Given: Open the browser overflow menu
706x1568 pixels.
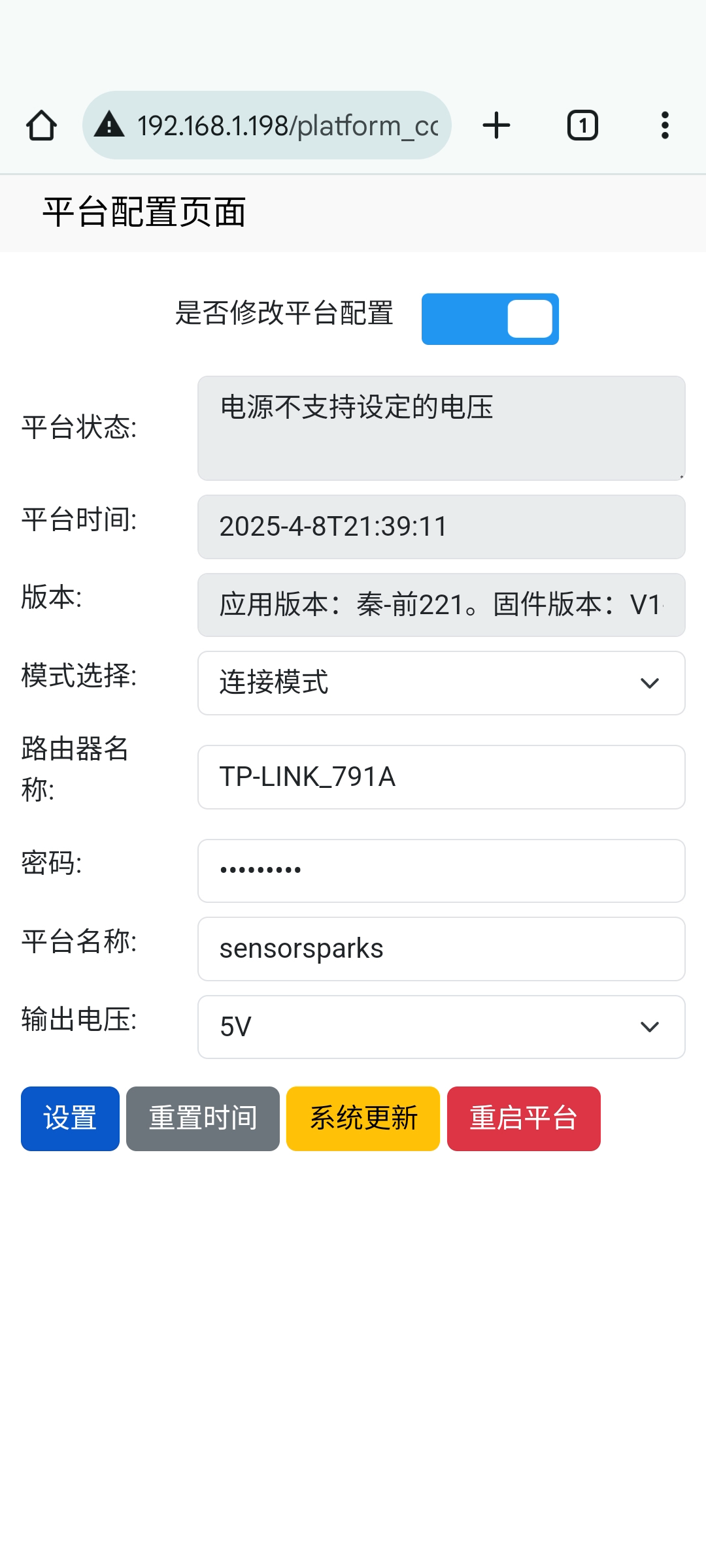Looking at the screenshot, I should 665,125.
